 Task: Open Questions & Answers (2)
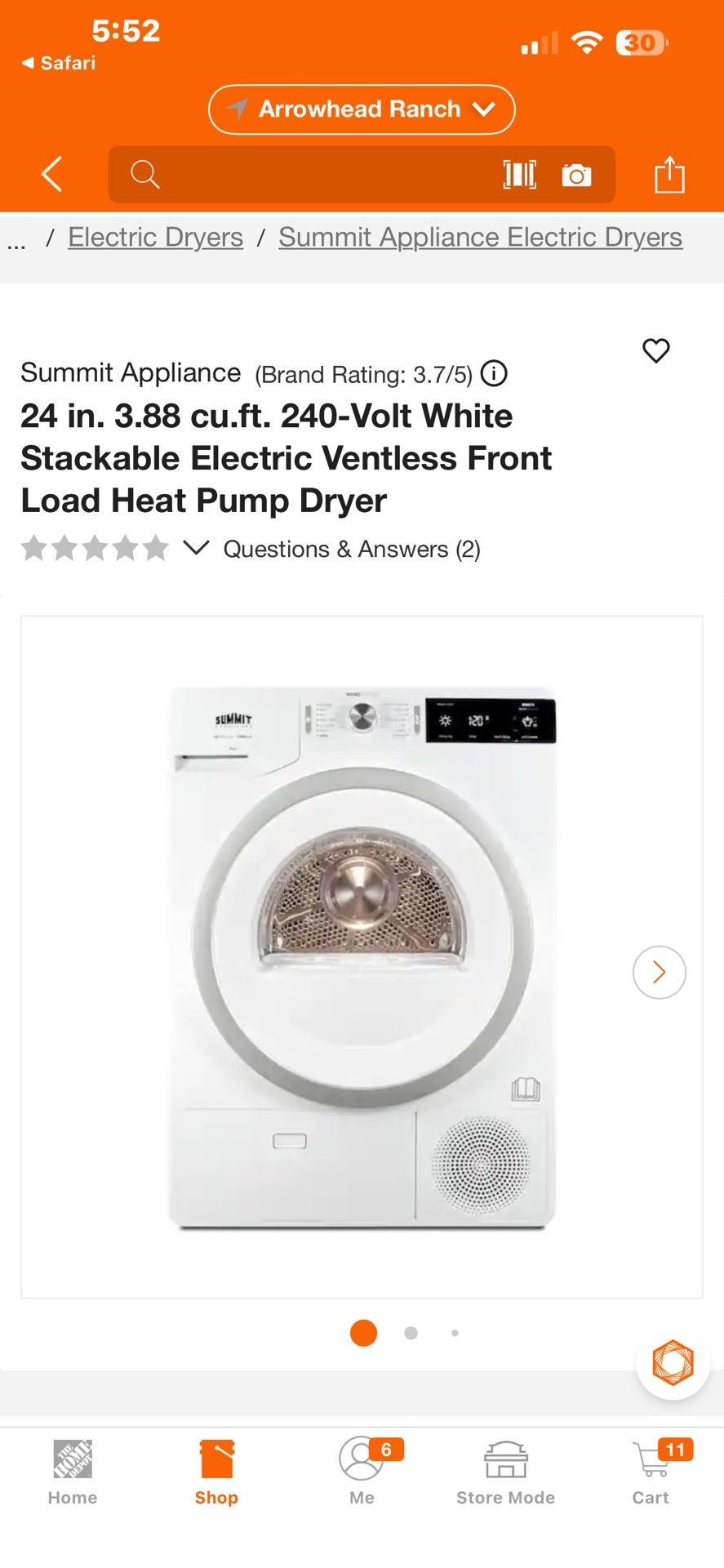pos(352,549)
